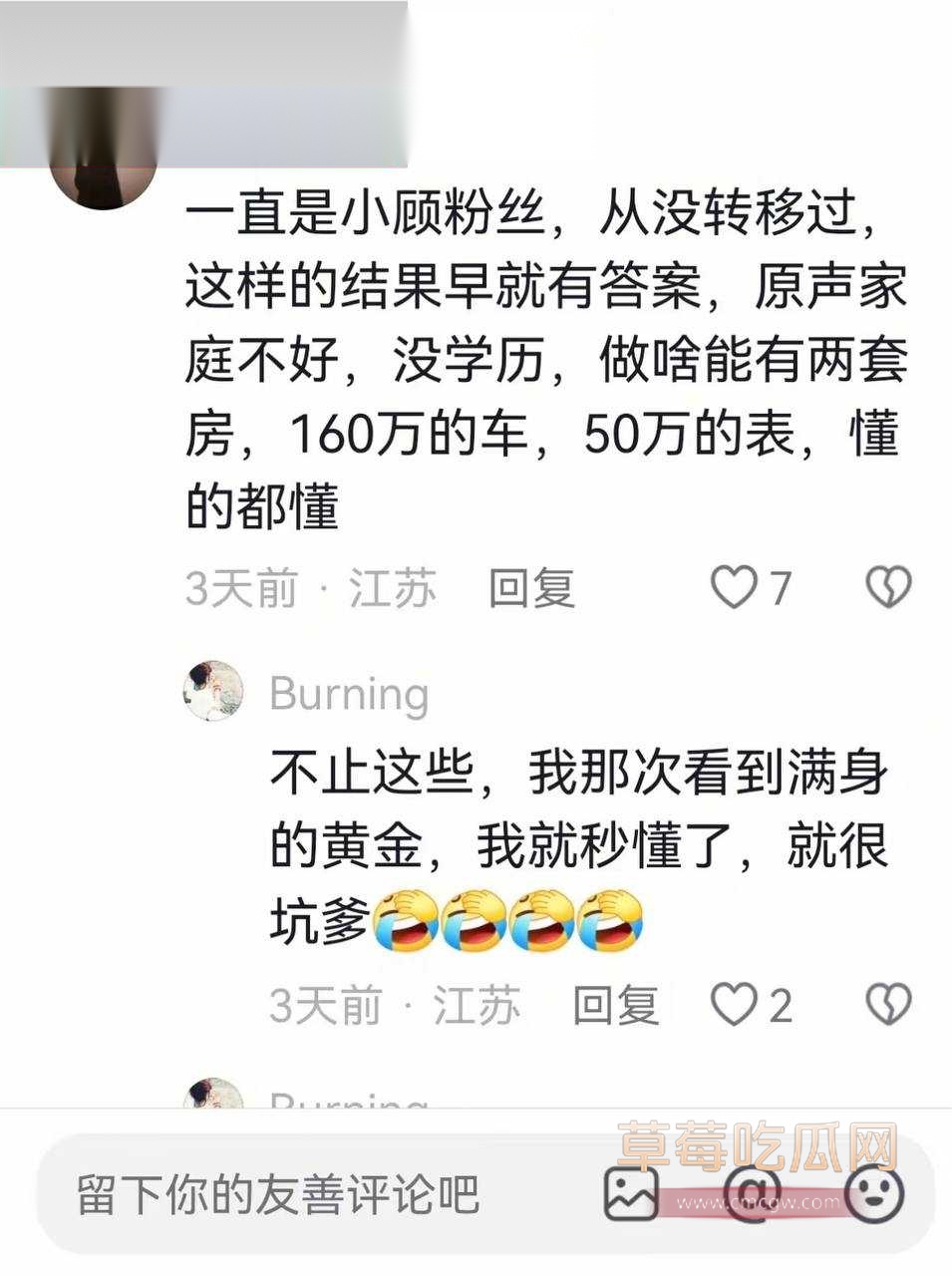Viewport: 952px width, 1276px height.
Task: Dislike Burning's reply about 满身的黄金
Action: [887, 1005]
